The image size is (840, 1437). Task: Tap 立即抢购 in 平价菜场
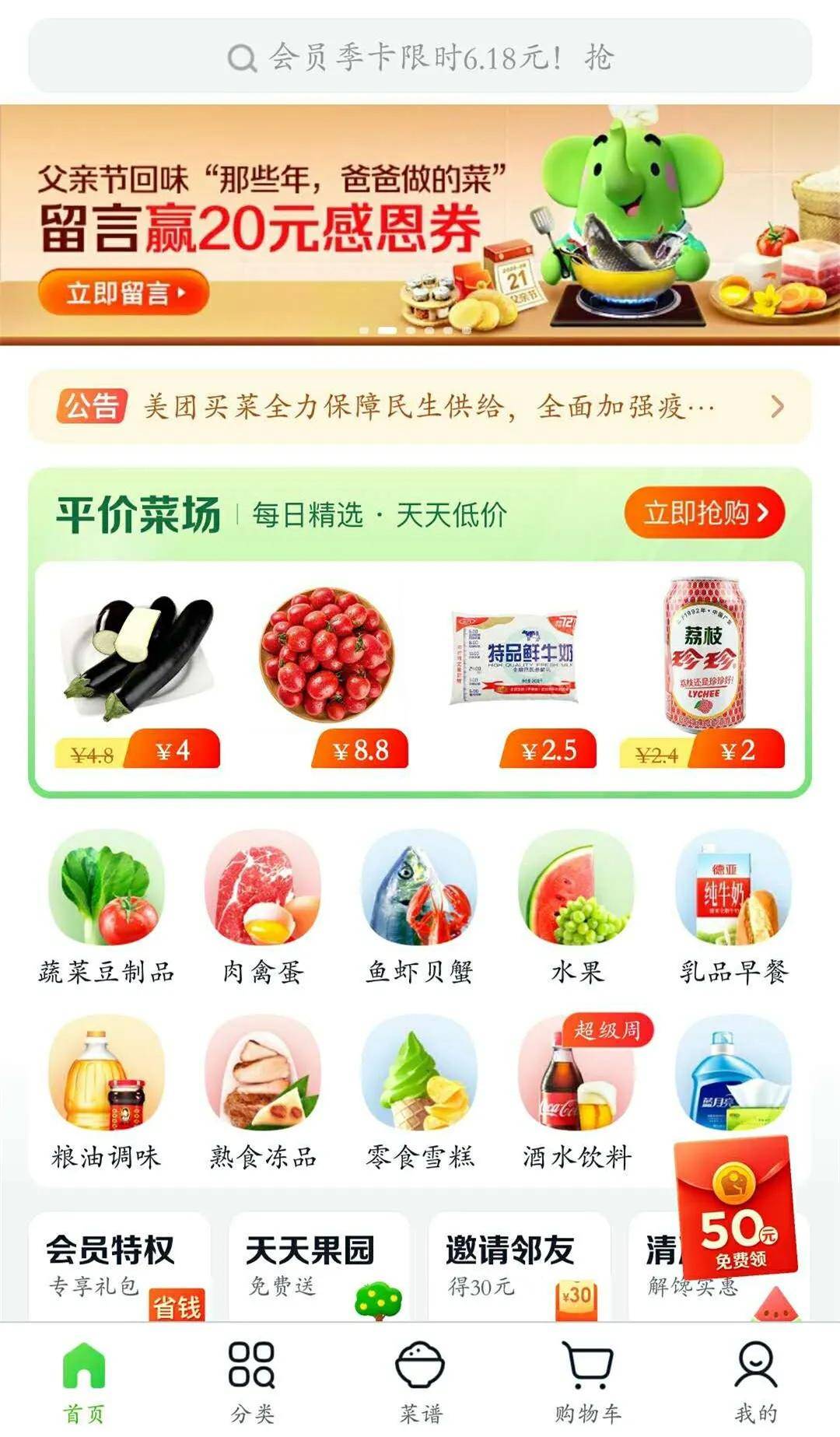(704, 513)
